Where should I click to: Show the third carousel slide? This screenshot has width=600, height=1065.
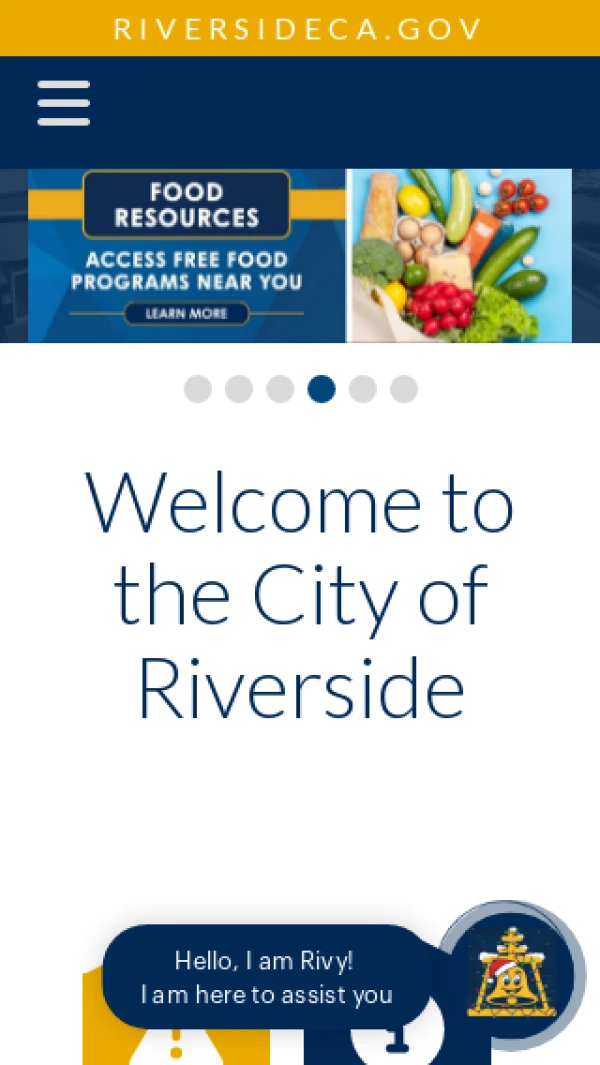280,389
